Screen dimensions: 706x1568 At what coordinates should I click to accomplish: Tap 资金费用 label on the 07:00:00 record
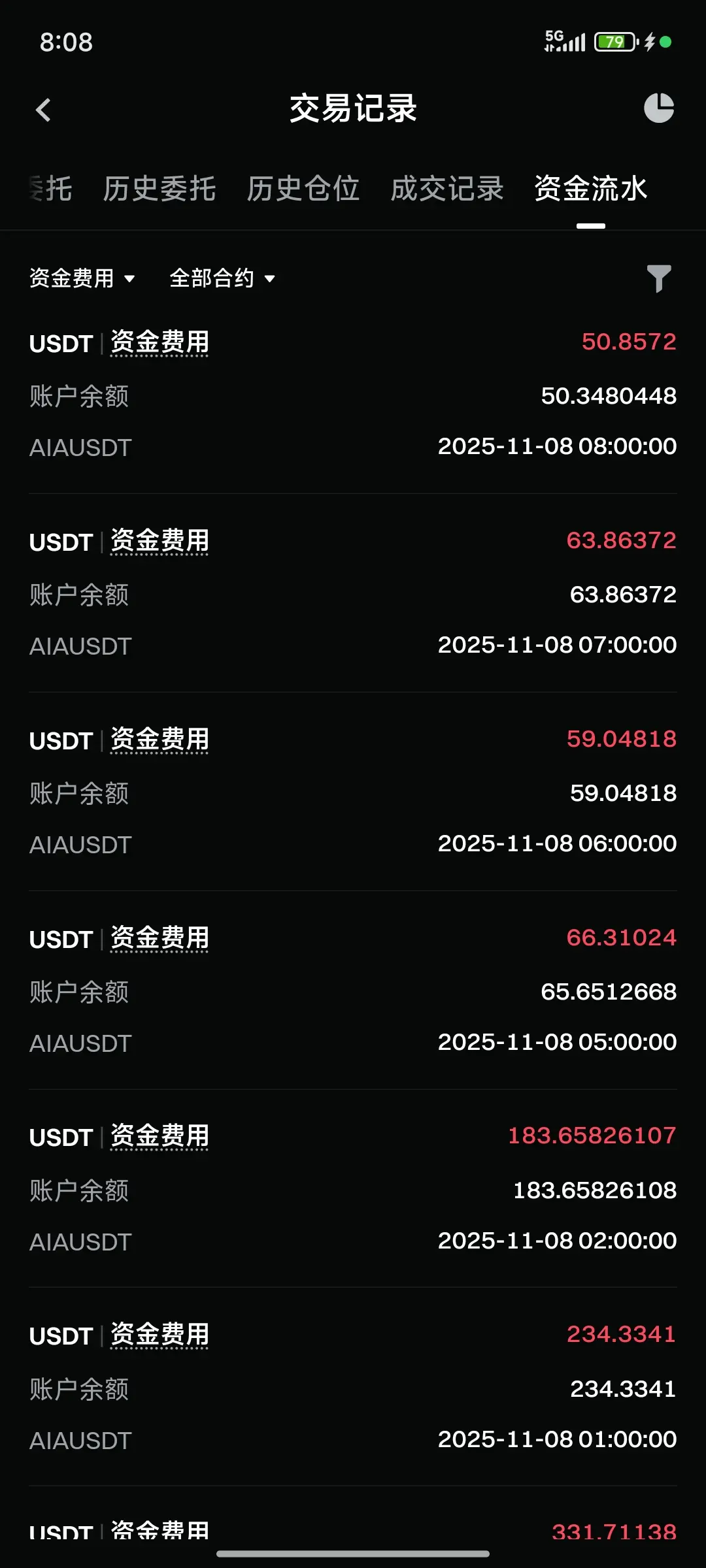(x=160, y=541)
